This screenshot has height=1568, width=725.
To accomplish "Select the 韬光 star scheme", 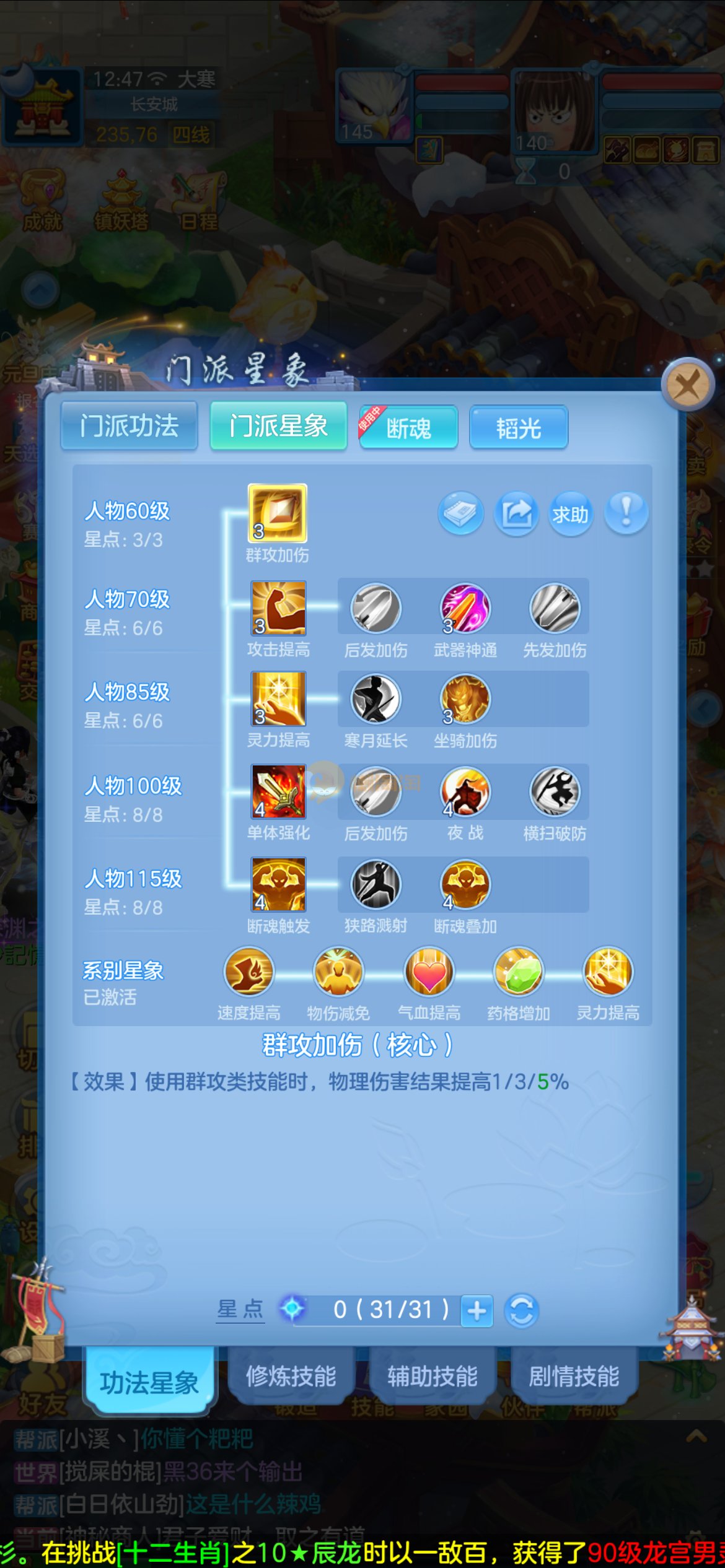I will [x=519, y=428].
